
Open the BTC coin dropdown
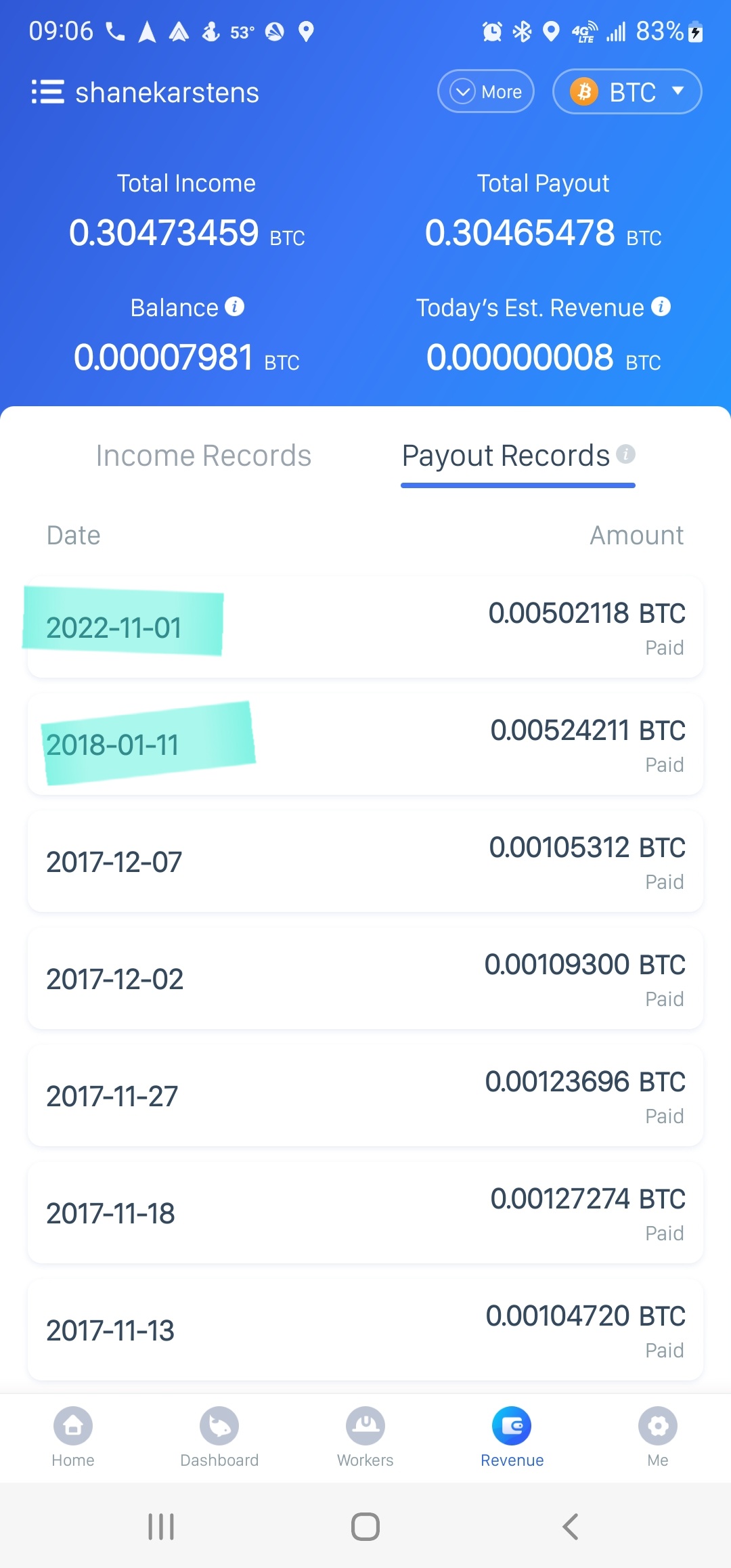coord(627,91)
